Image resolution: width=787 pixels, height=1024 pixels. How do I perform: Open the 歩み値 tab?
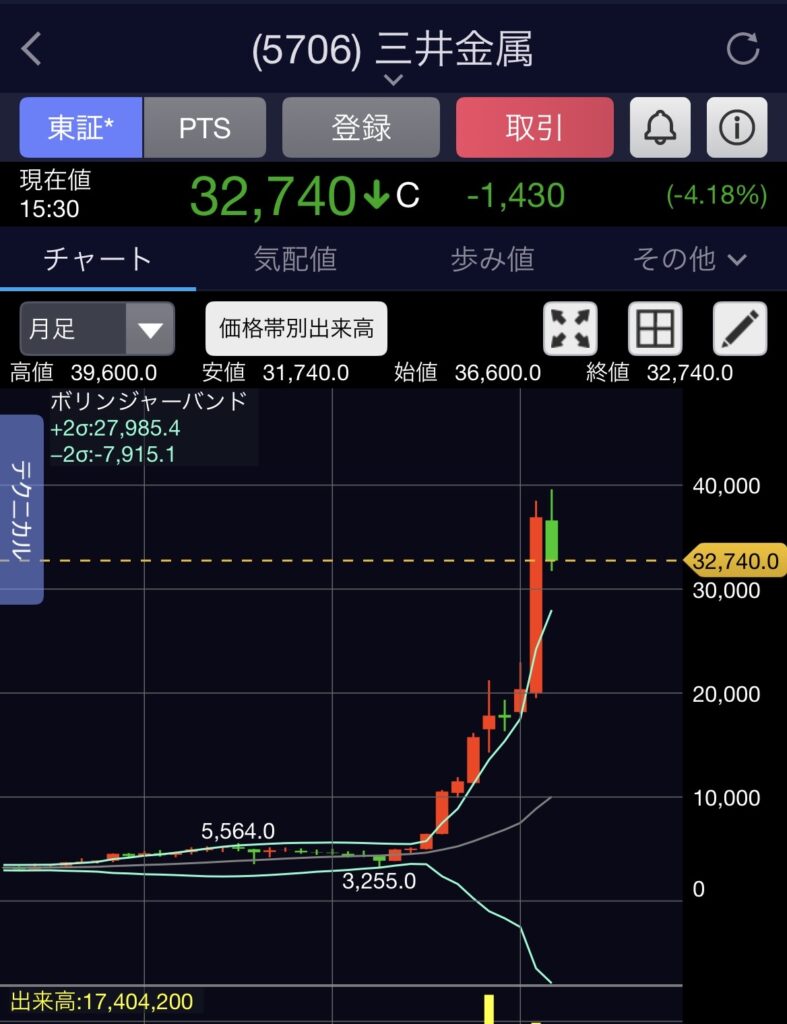493,260
